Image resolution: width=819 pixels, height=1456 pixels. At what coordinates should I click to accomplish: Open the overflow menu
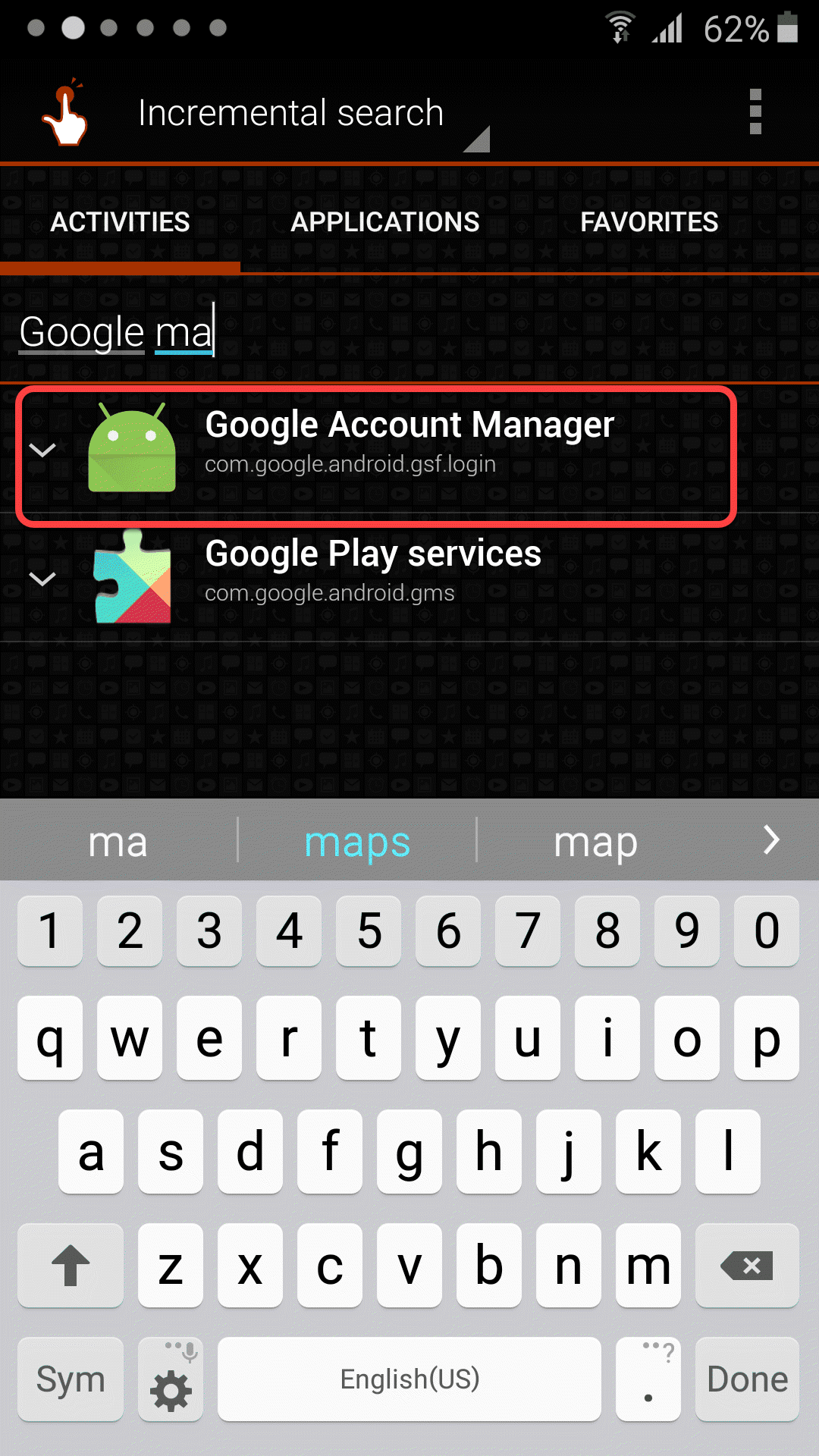[755, 112]
